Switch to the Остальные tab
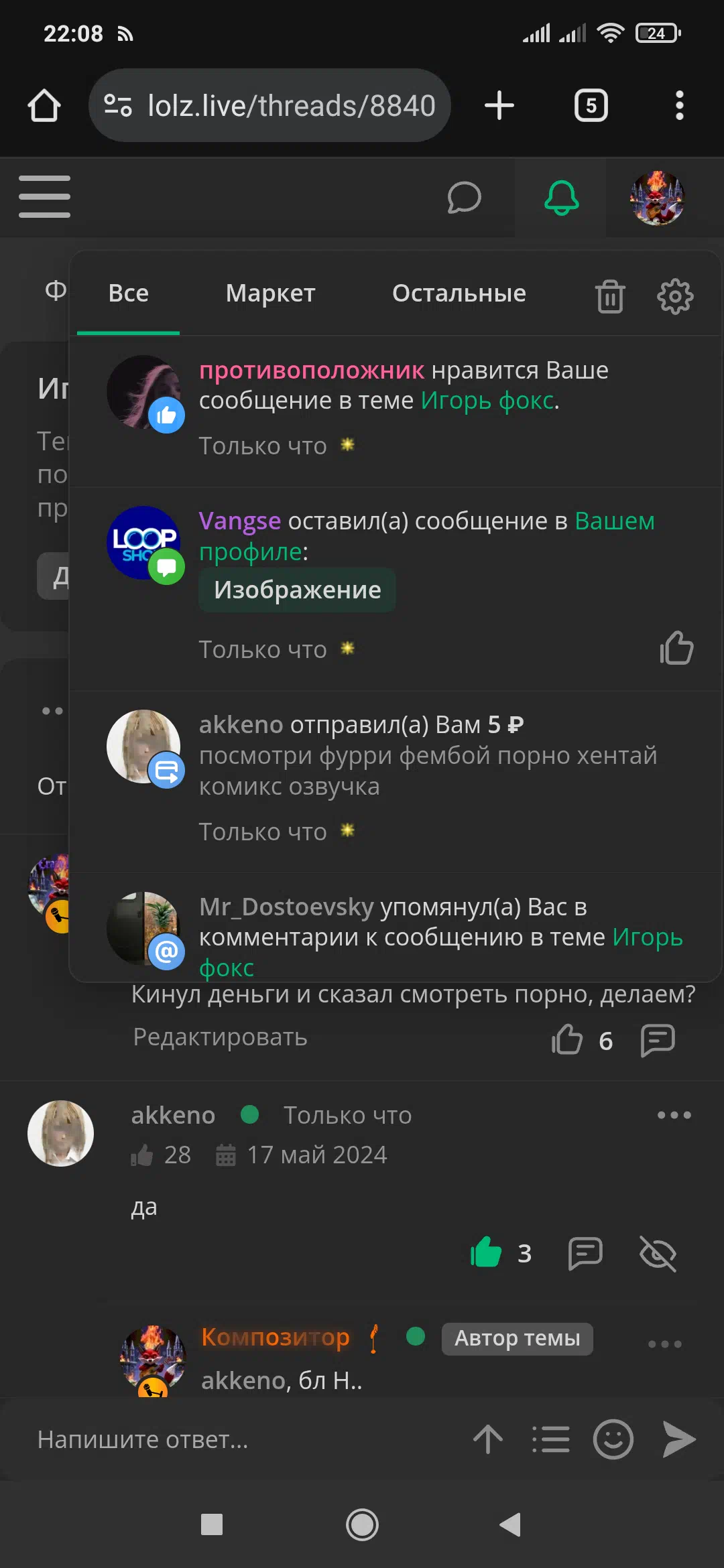The width and height of the screenshot is (724, 1568). (x=459, y=293)
